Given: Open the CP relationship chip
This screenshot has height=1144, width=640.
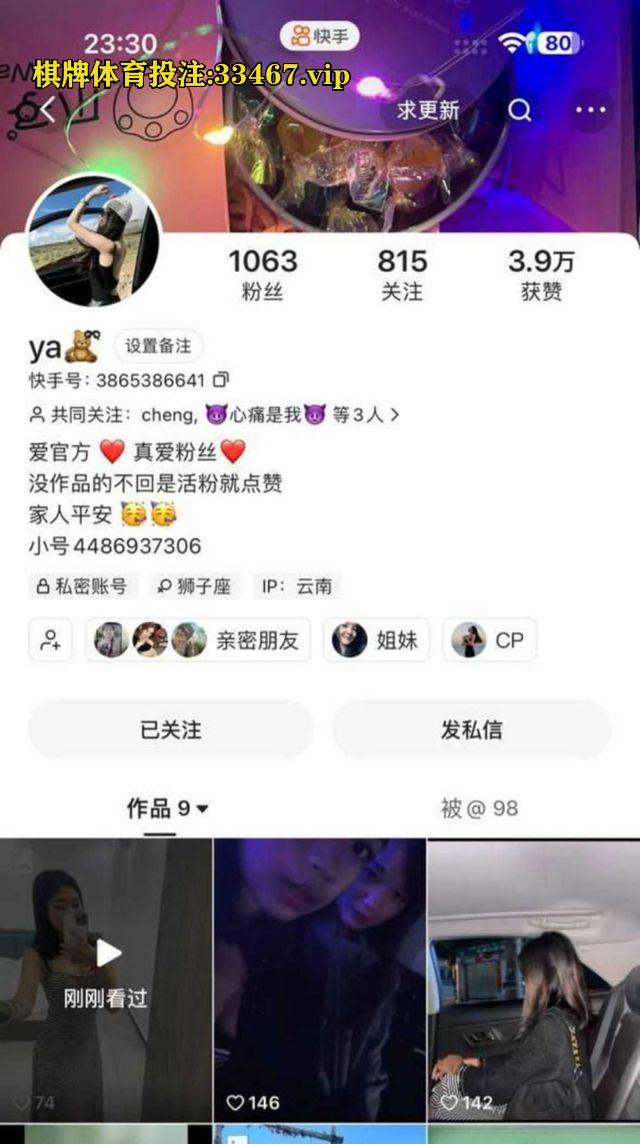Looking at the screenshot, I should tap(489, 640).
